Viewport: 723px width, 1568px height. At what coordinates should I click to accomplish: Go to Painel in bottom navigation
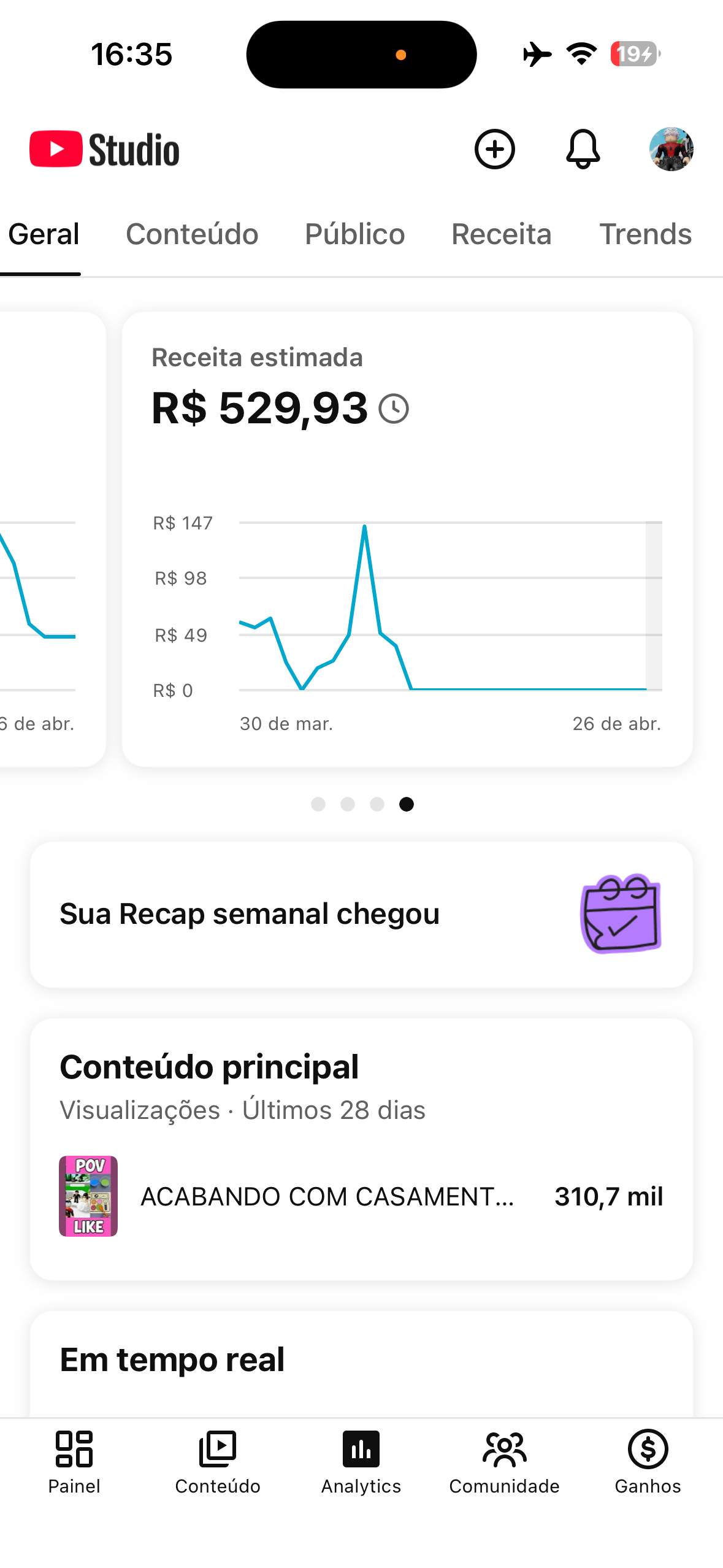pos(74,1461)
